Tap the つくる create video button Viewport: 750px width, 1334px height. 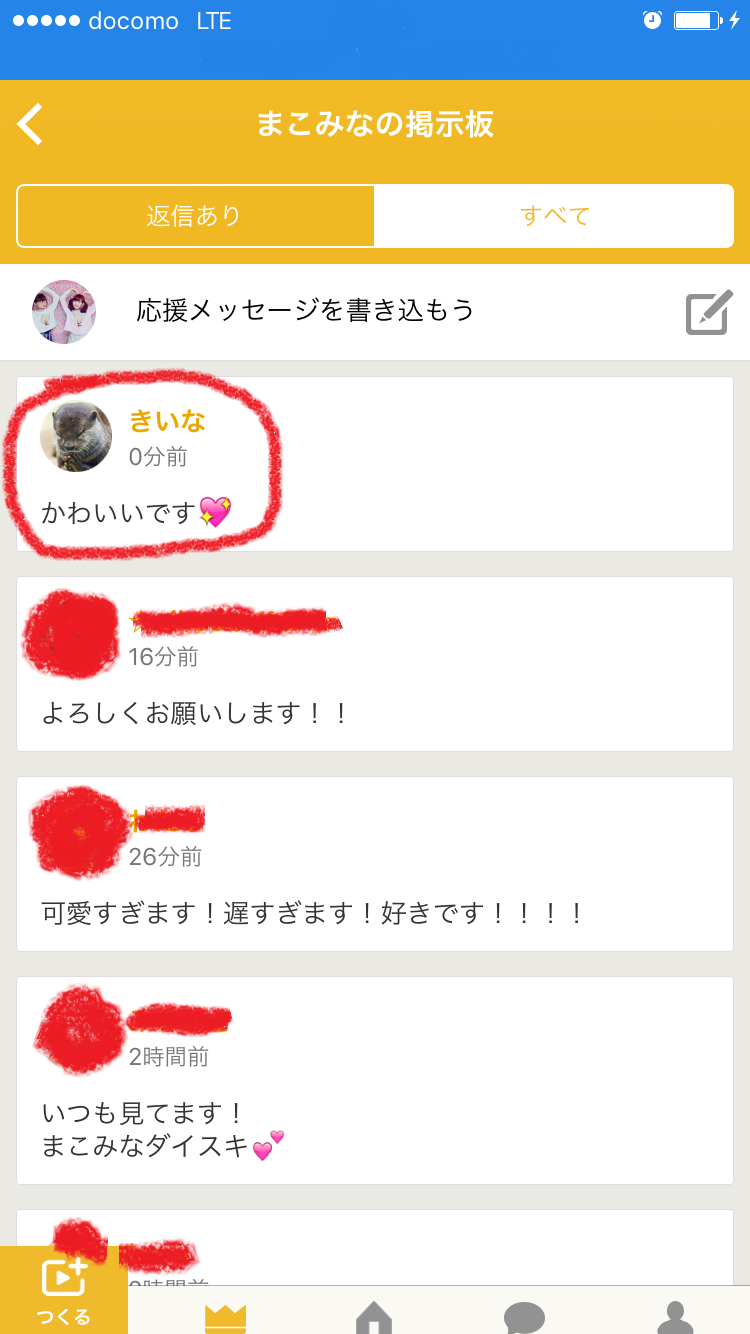point(64,1290)
